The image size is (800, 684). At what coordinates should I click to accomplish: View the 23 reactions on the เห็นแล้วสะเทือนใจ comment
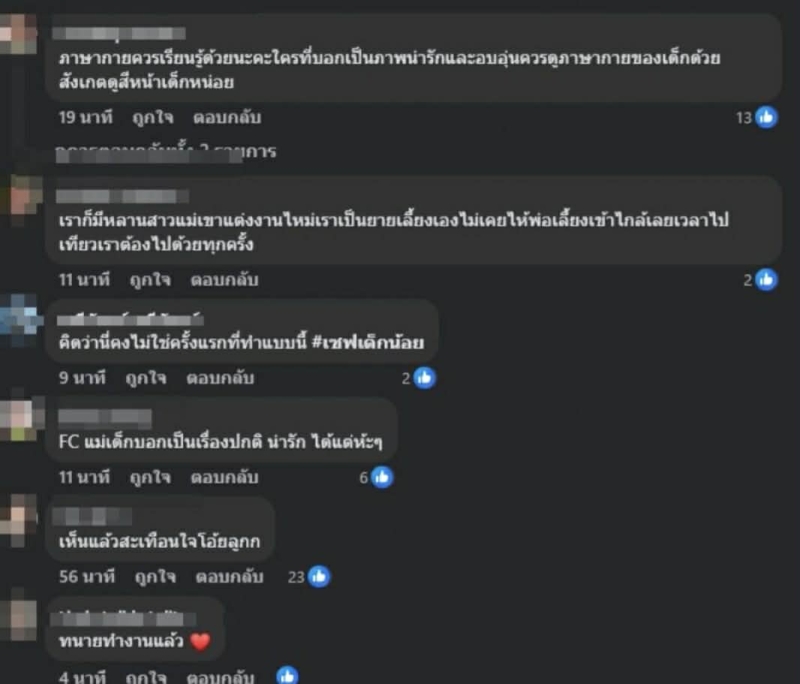(308, 576)
